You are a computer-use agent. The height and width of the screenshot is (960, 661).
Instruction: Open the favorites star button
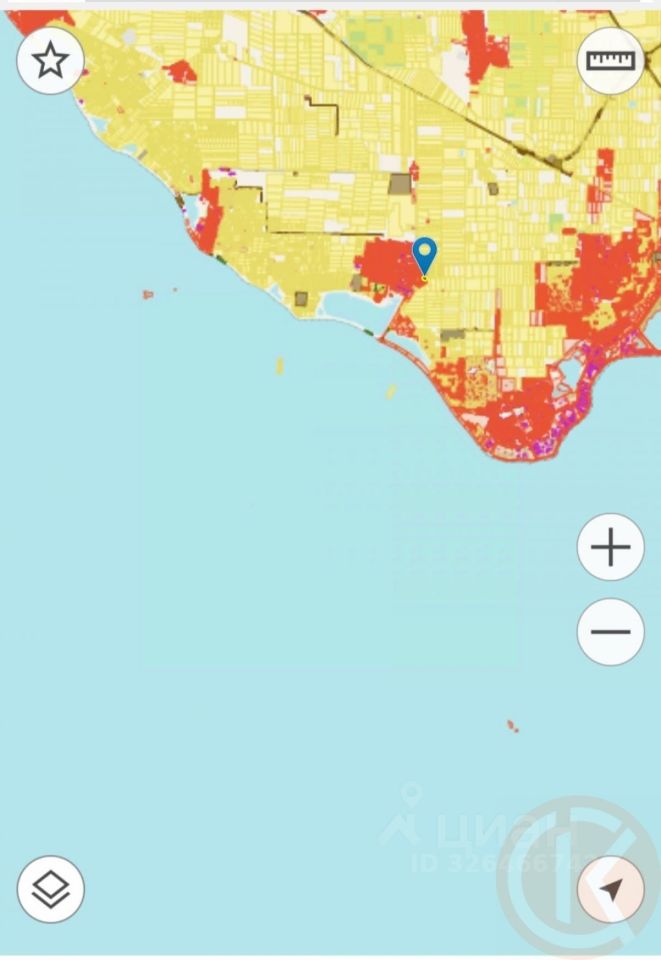[50, 61]
